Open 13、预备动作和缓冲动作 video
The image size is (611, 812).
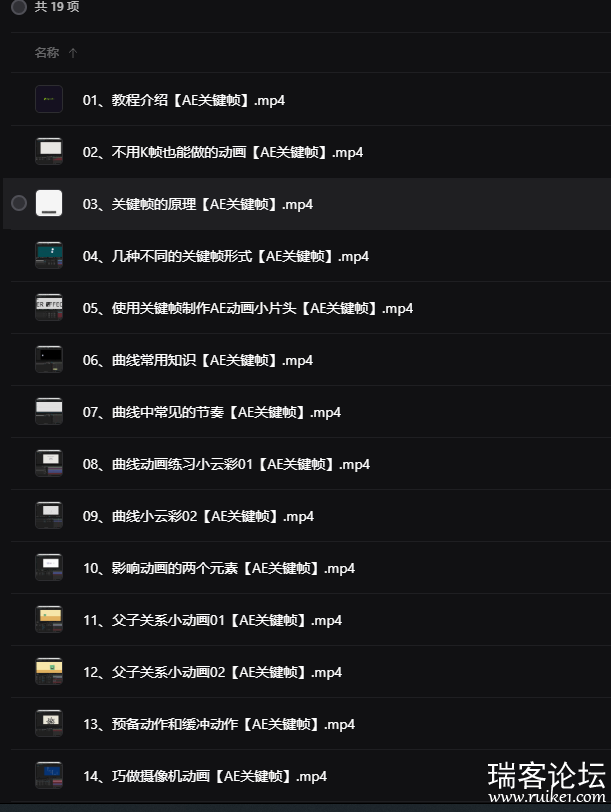pyautogui.click(x=218, y=724)
